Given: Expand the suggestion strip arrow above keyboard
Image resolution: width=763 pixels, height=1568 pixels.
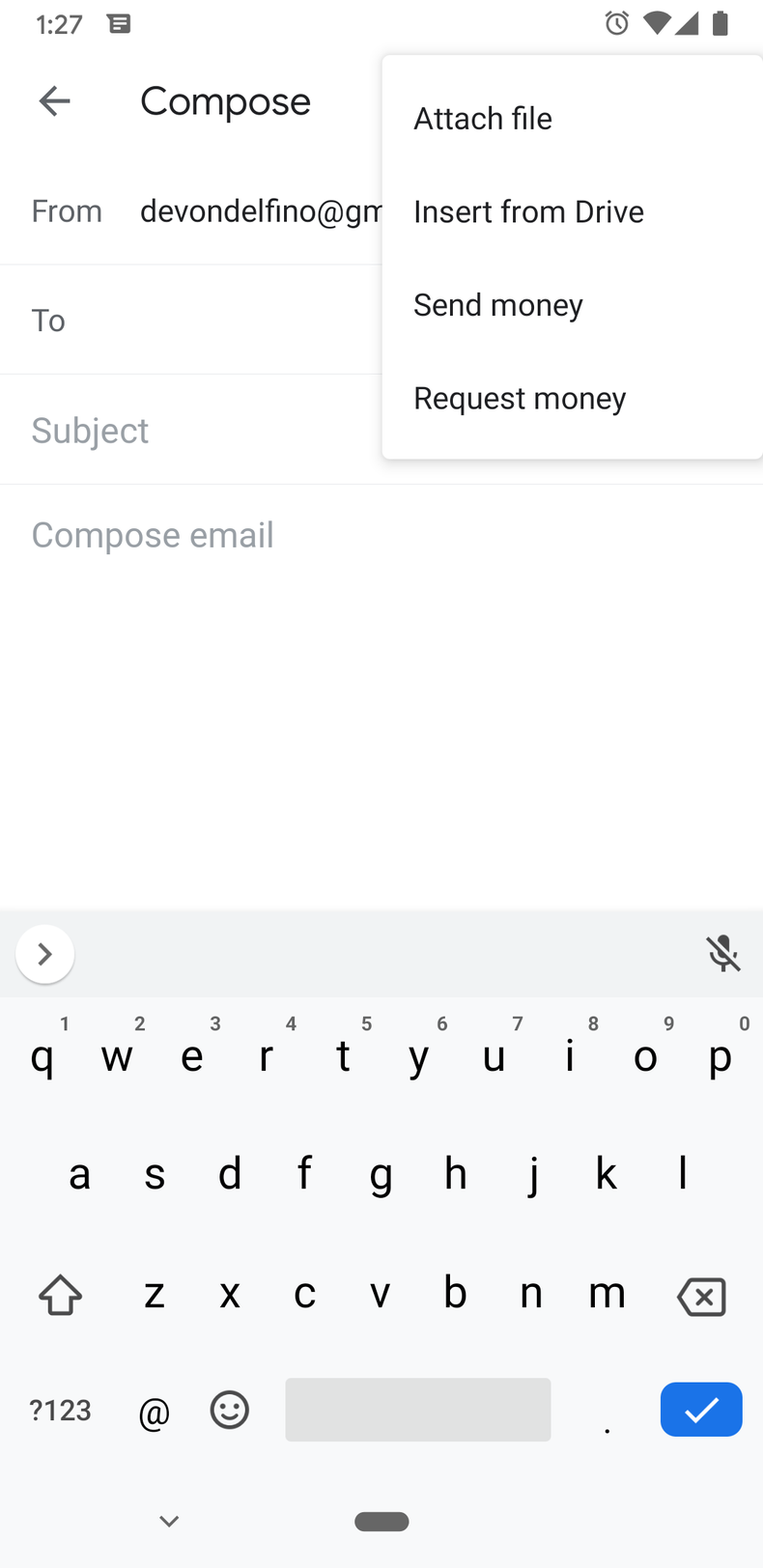Looking at the screenshot, I should (x=44, y=954).
